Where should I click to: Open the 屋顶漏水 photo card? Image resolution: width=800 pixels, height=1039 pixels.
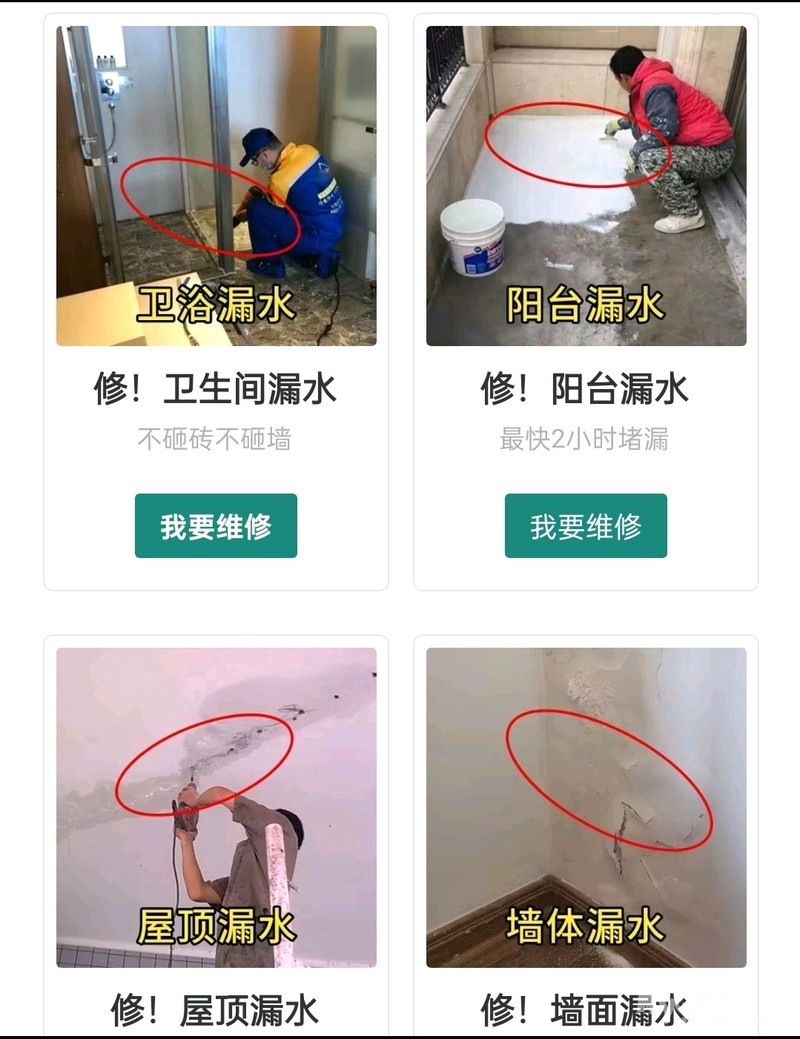(216, 808)
